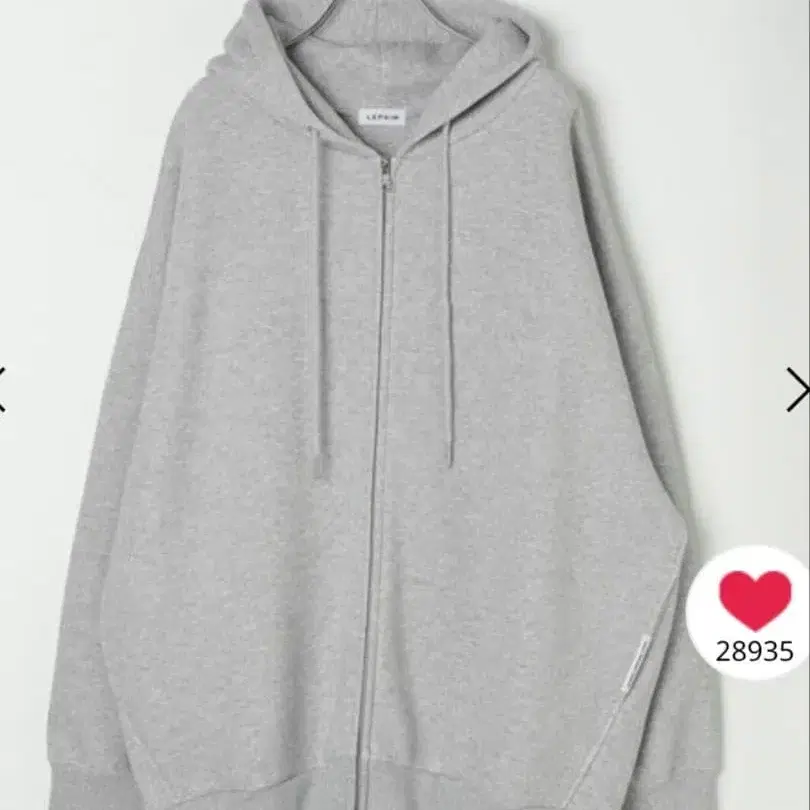The image size is (810, 810).
Task: Show the next product photo
Action: [x=796, y=389]
